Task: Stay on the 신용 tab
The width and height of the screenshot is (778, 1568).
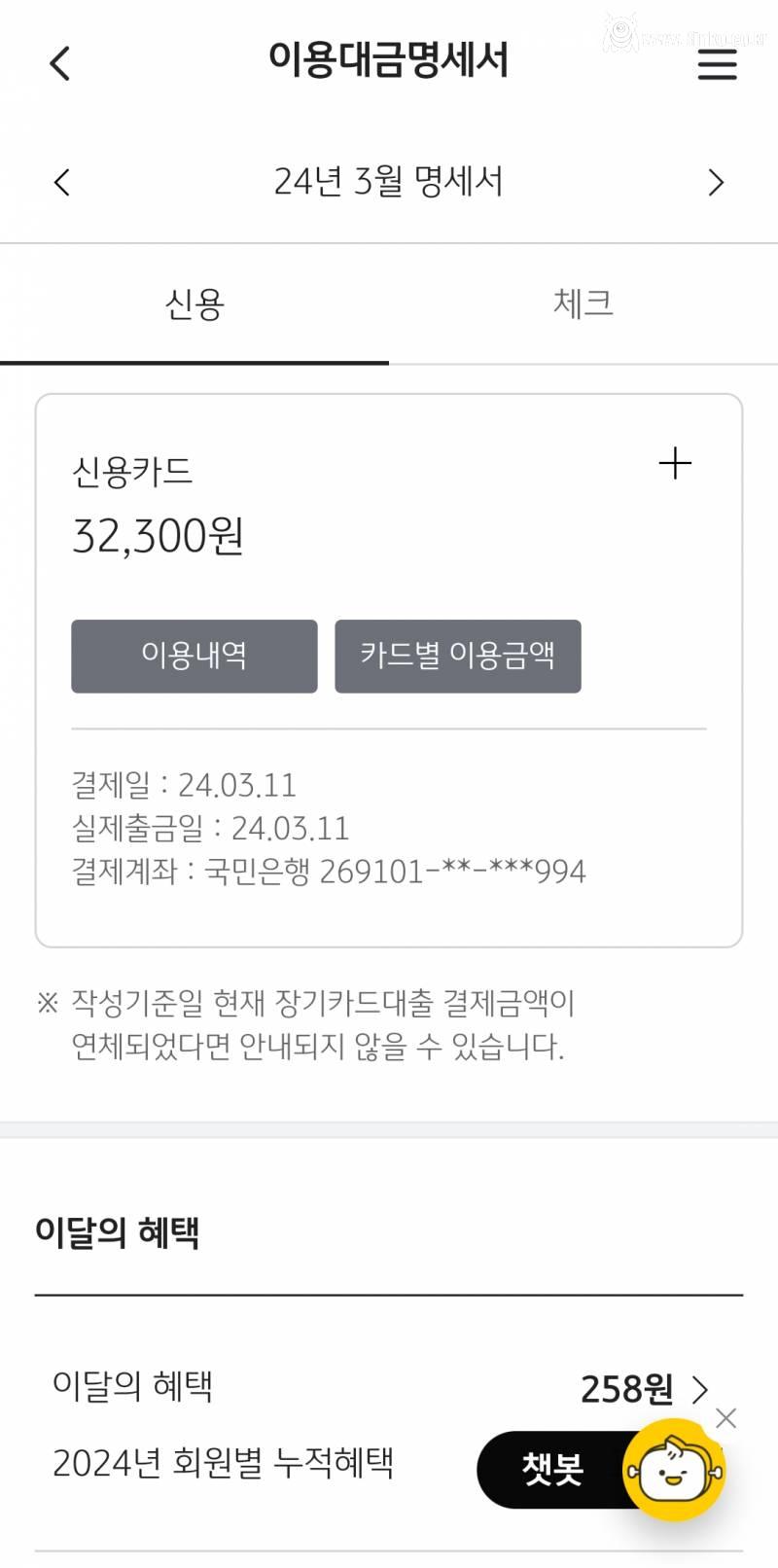Action: click(x=194, y=303)
